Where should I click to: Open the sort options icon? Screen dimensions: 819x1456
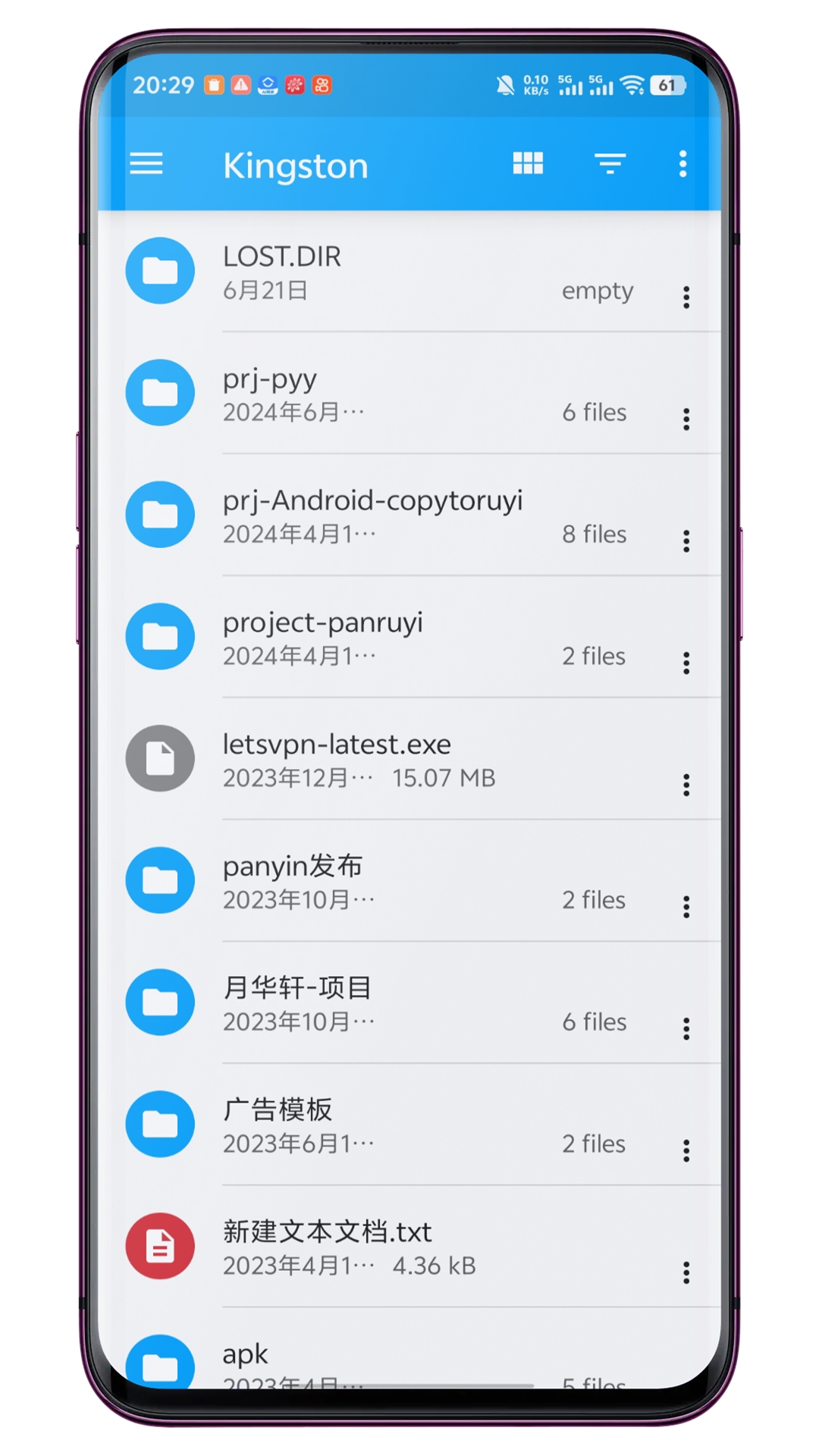click(x=609, y=164)
